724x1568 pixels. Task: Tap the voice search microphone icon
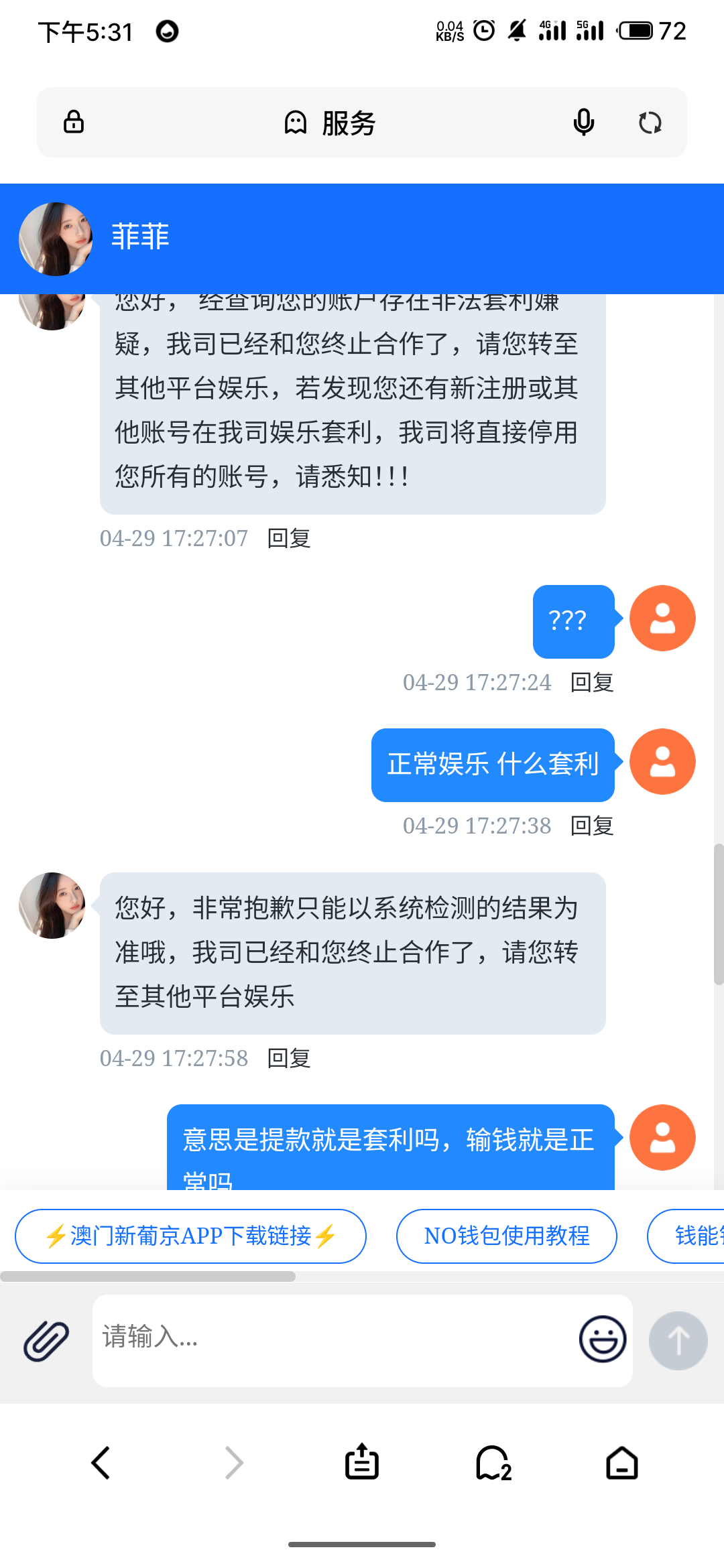click(584, 123)
